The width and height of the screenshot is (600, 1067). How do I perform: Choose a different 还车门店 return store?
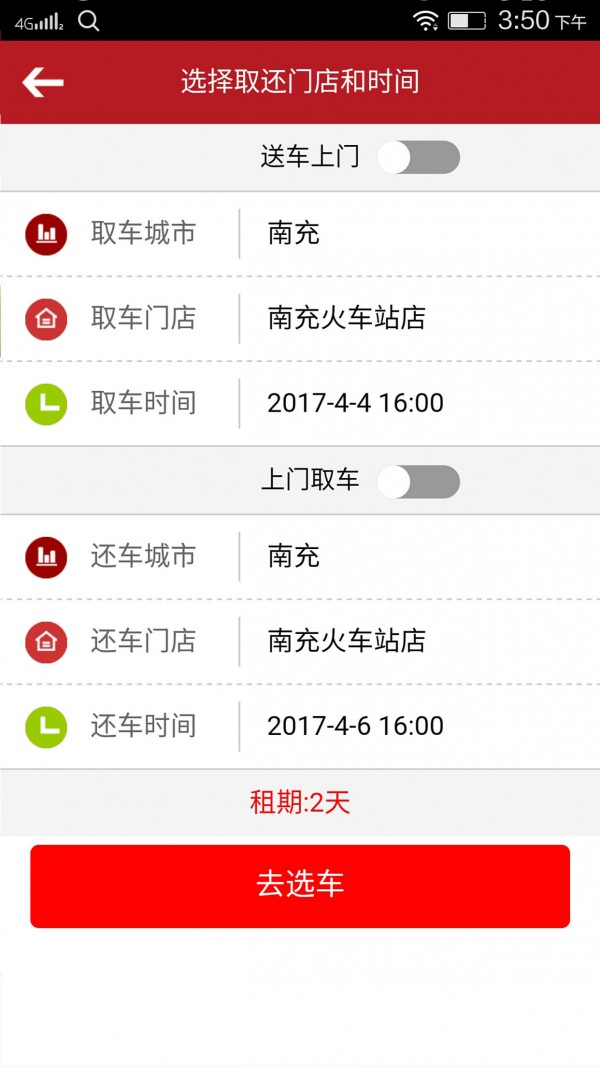point(300,641)
